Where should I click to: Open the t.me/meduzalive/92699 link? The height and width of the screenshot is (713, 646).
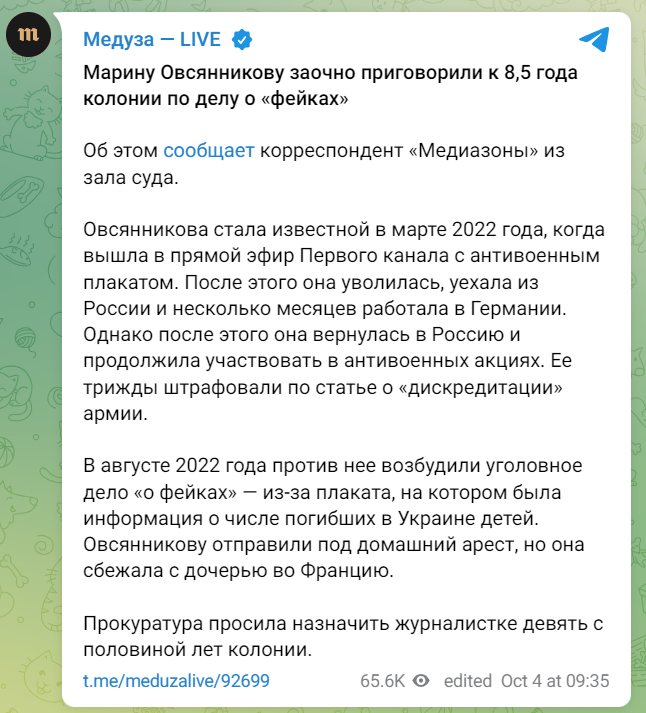tap(176, 681)
